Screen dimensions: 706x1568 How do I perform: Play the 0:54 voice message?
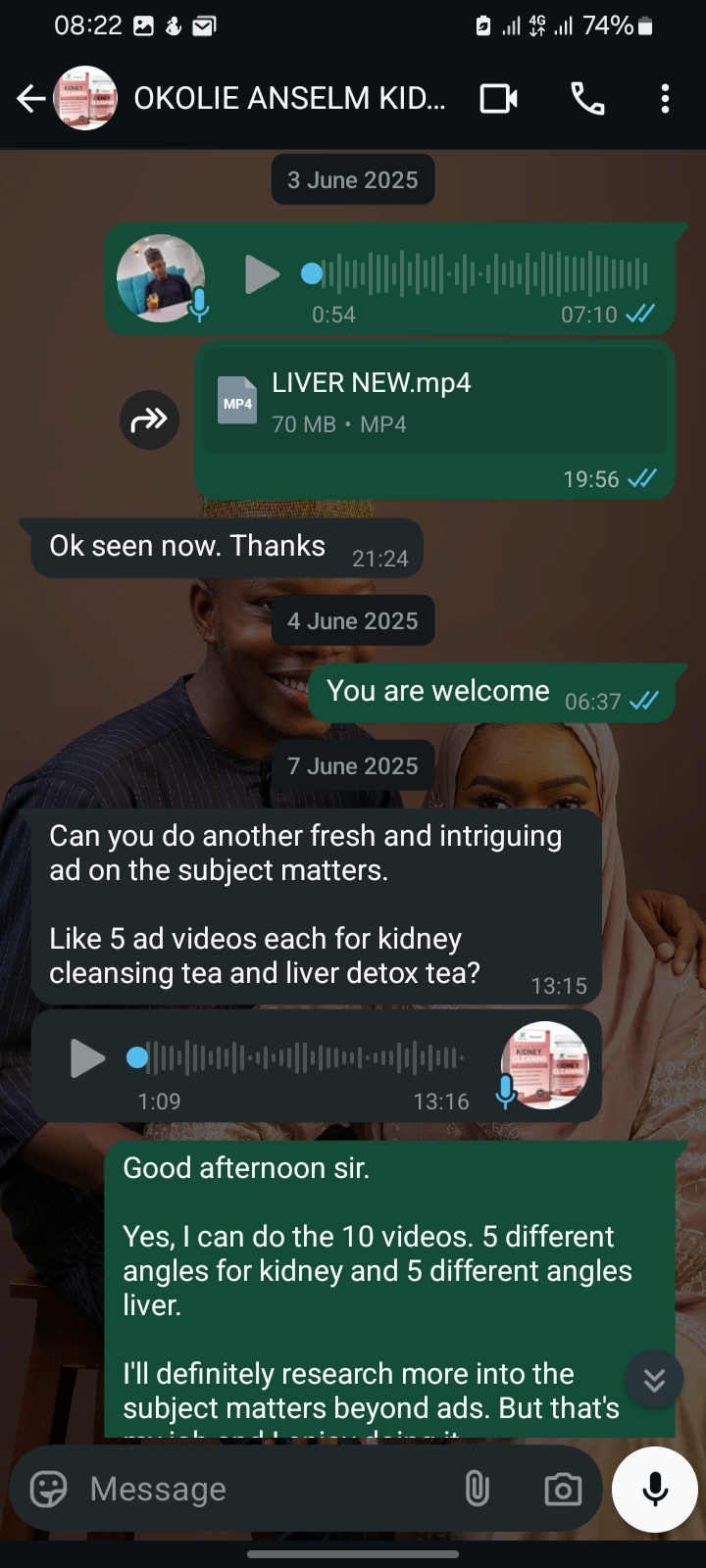click(x=262, y=274)
